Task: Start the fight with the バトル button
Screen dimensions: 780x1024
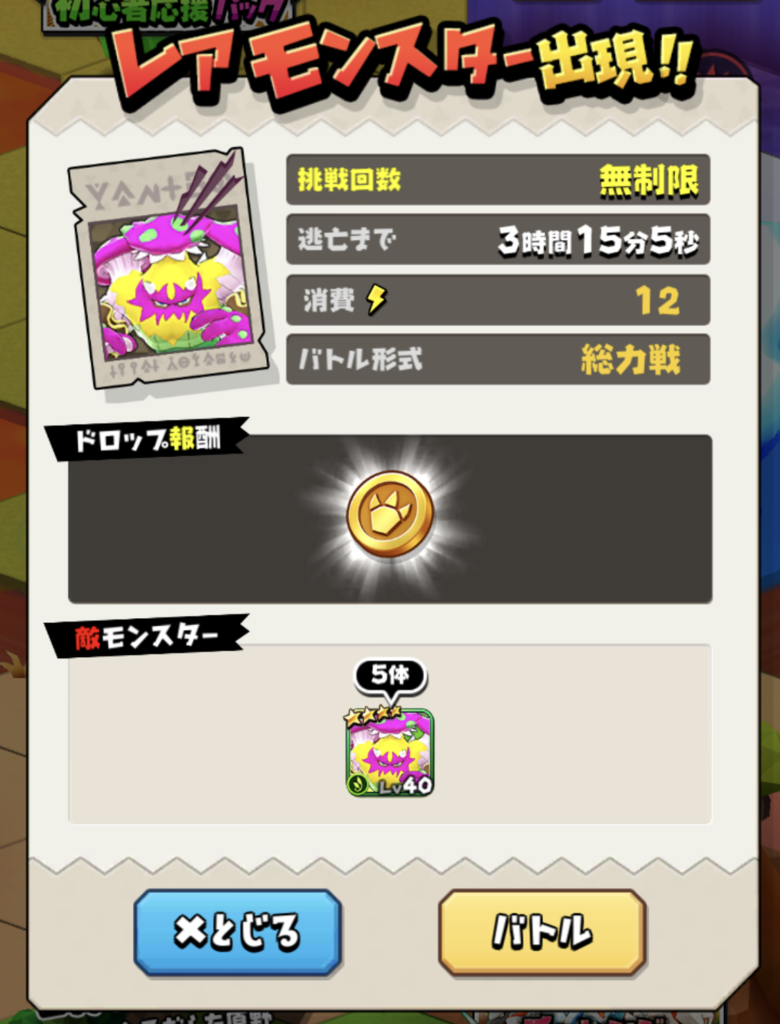Action: click(x=542, y=932)
